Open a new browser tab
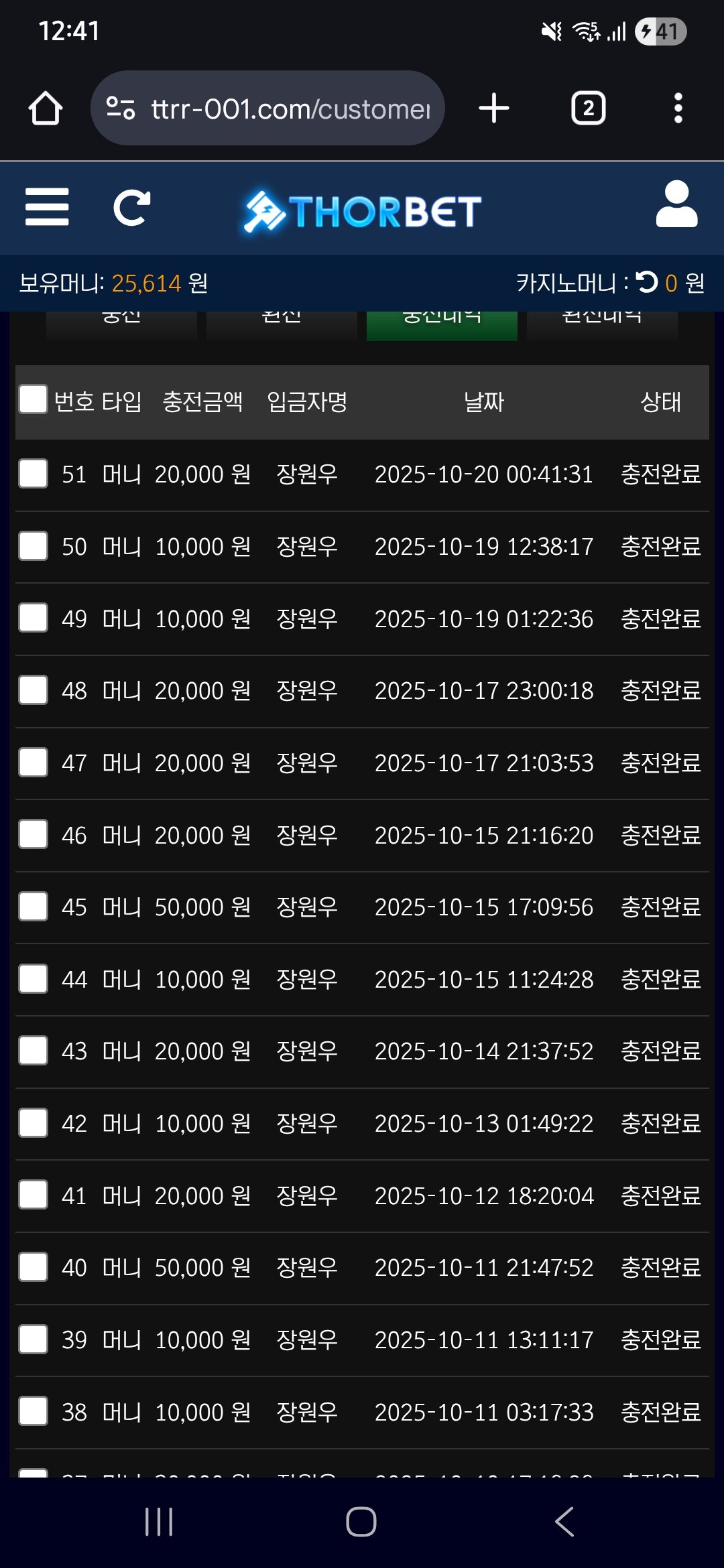Screen dimensions: 724x1568 click(494, 109)
